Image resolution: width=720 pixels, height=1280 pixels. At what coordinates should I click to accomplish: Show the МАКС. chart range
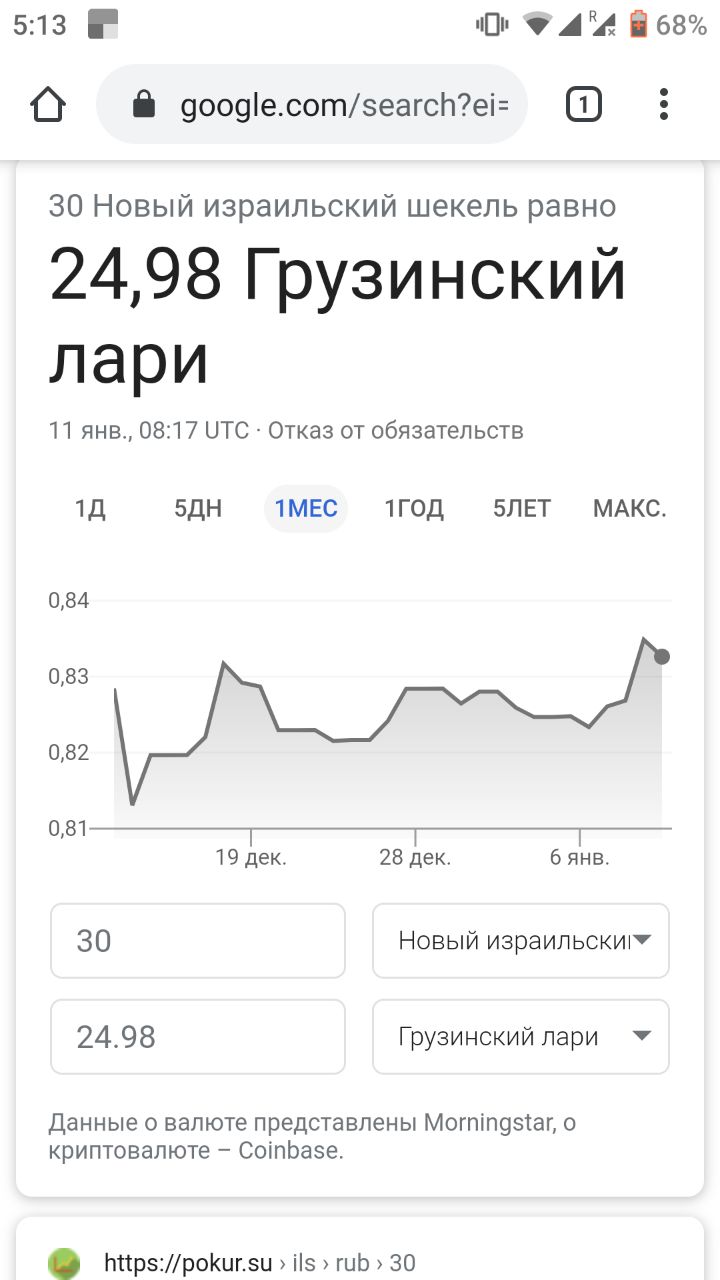pyautogui.click(x=630, y=509)
